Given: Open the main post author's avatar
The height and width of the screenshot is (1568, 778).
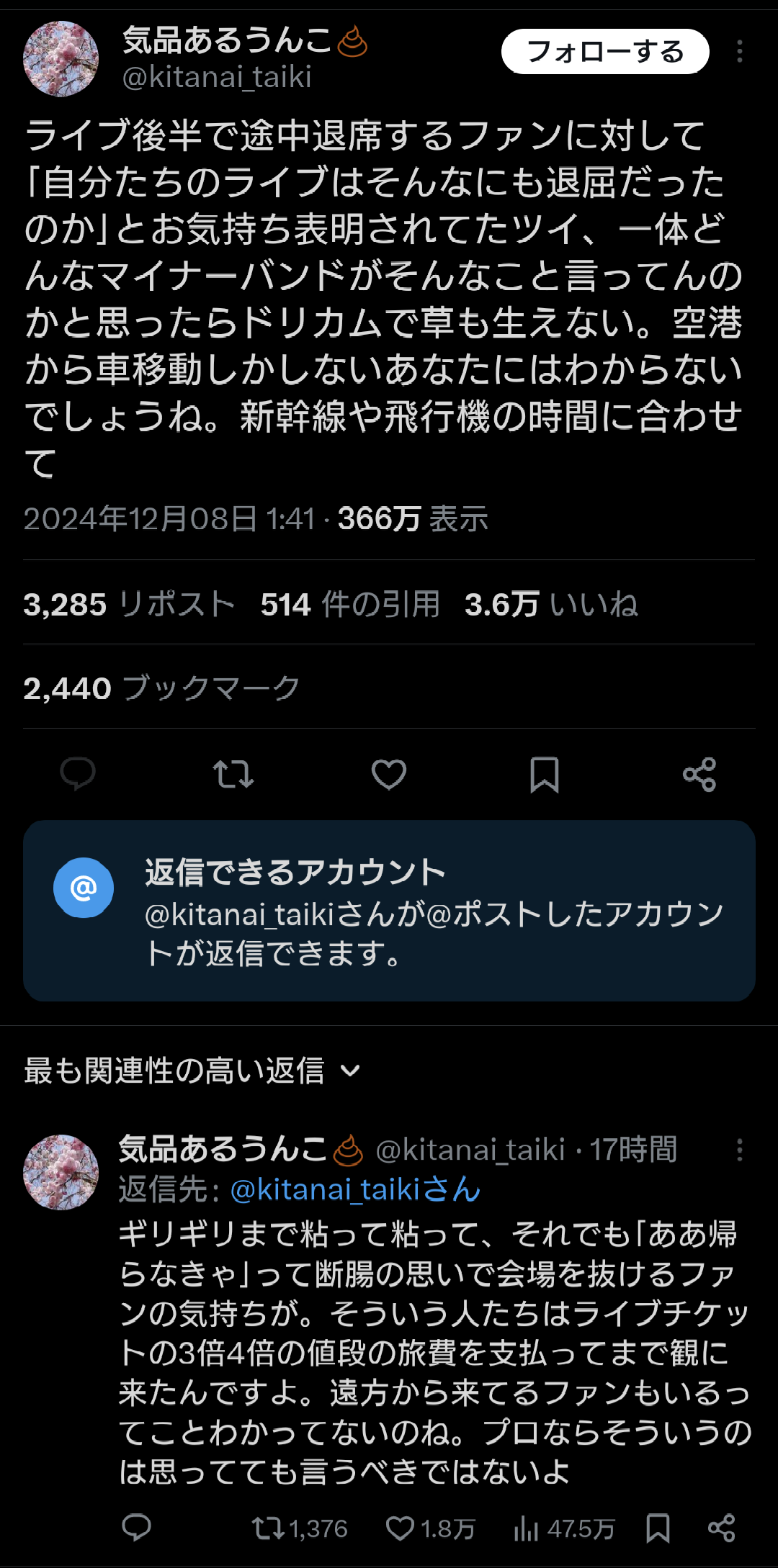Looking at the screenshot, I should 61,59.
